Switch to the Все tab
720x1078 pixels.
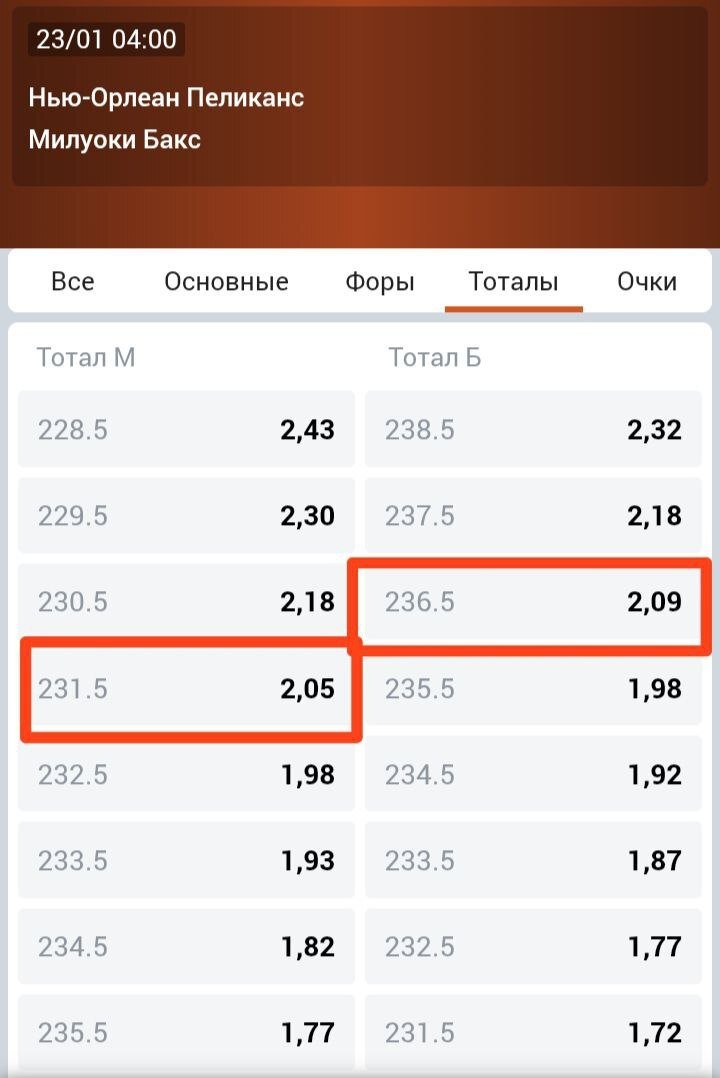[x=72, y=282]
